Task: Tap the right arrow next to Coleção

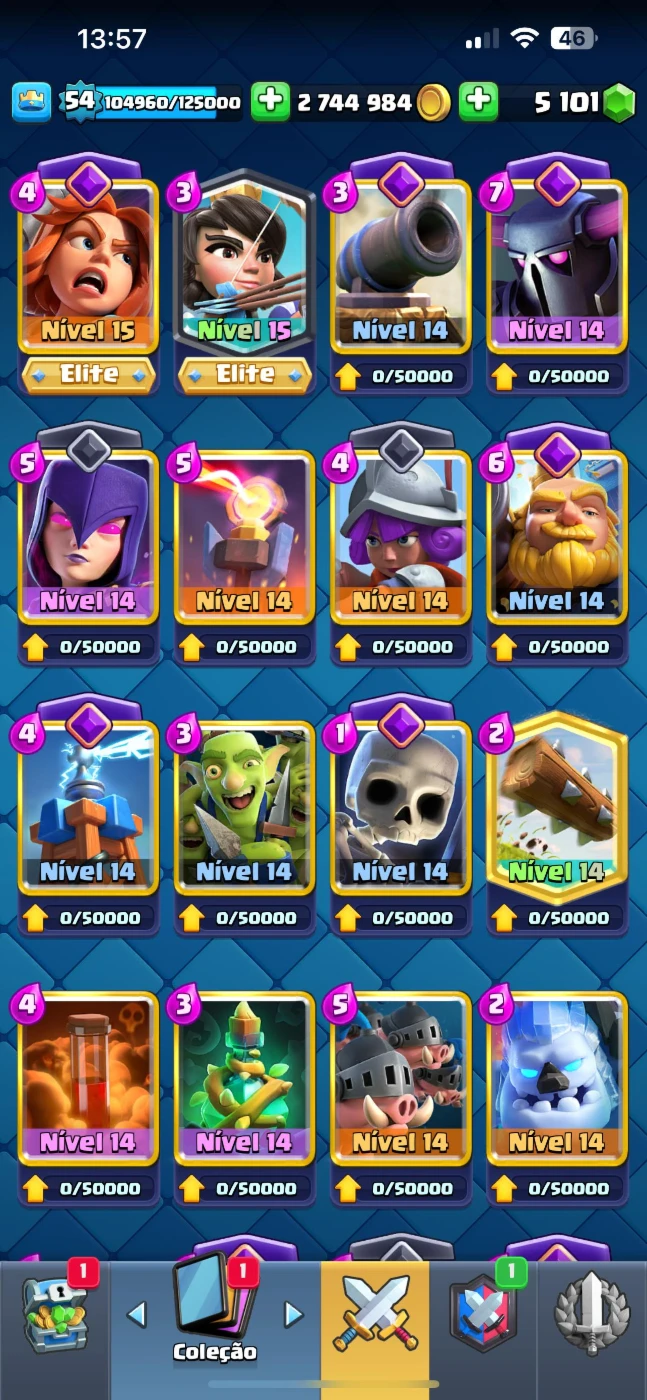Action: [x=293, y=1313]
